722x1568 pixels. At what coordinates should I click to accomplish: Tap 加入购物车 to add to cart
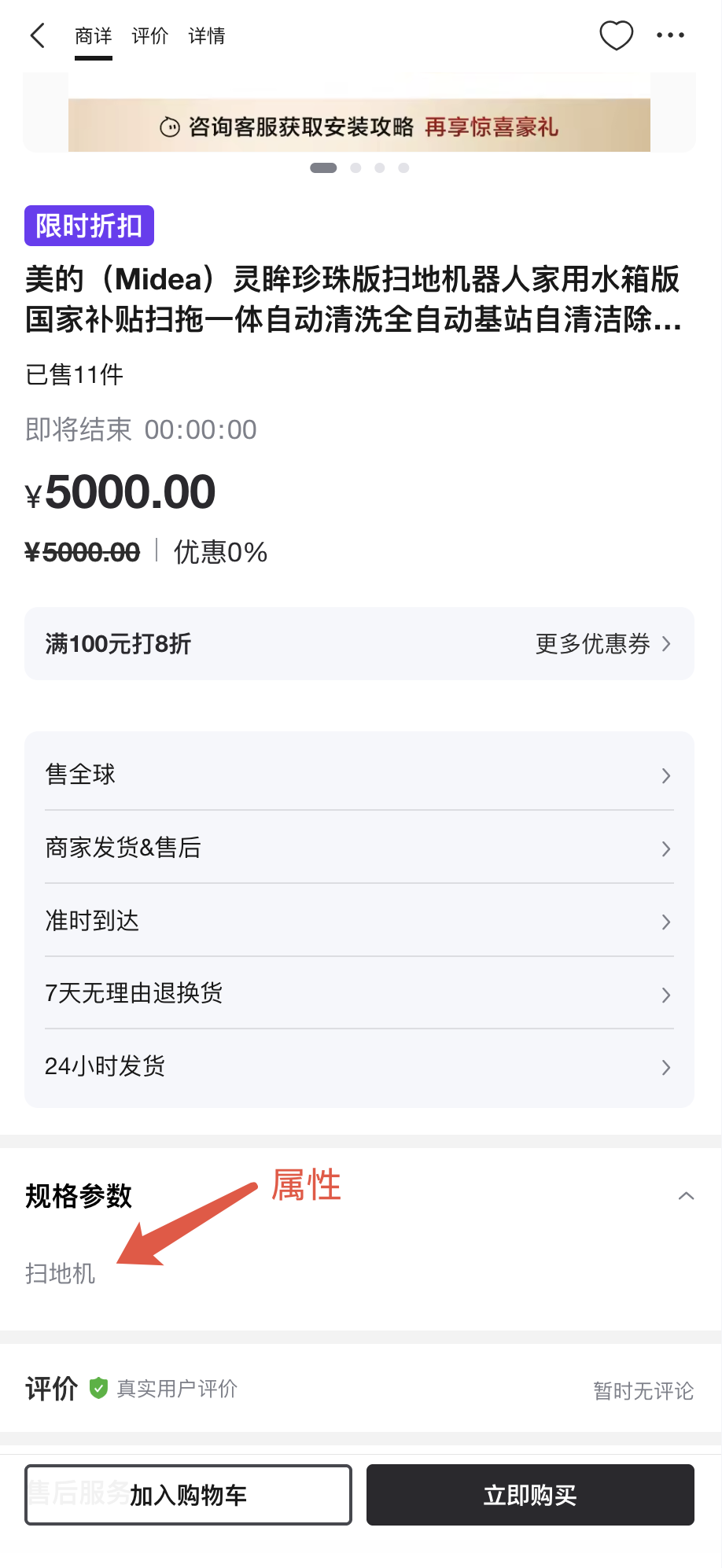click(x=188, y=1495)
